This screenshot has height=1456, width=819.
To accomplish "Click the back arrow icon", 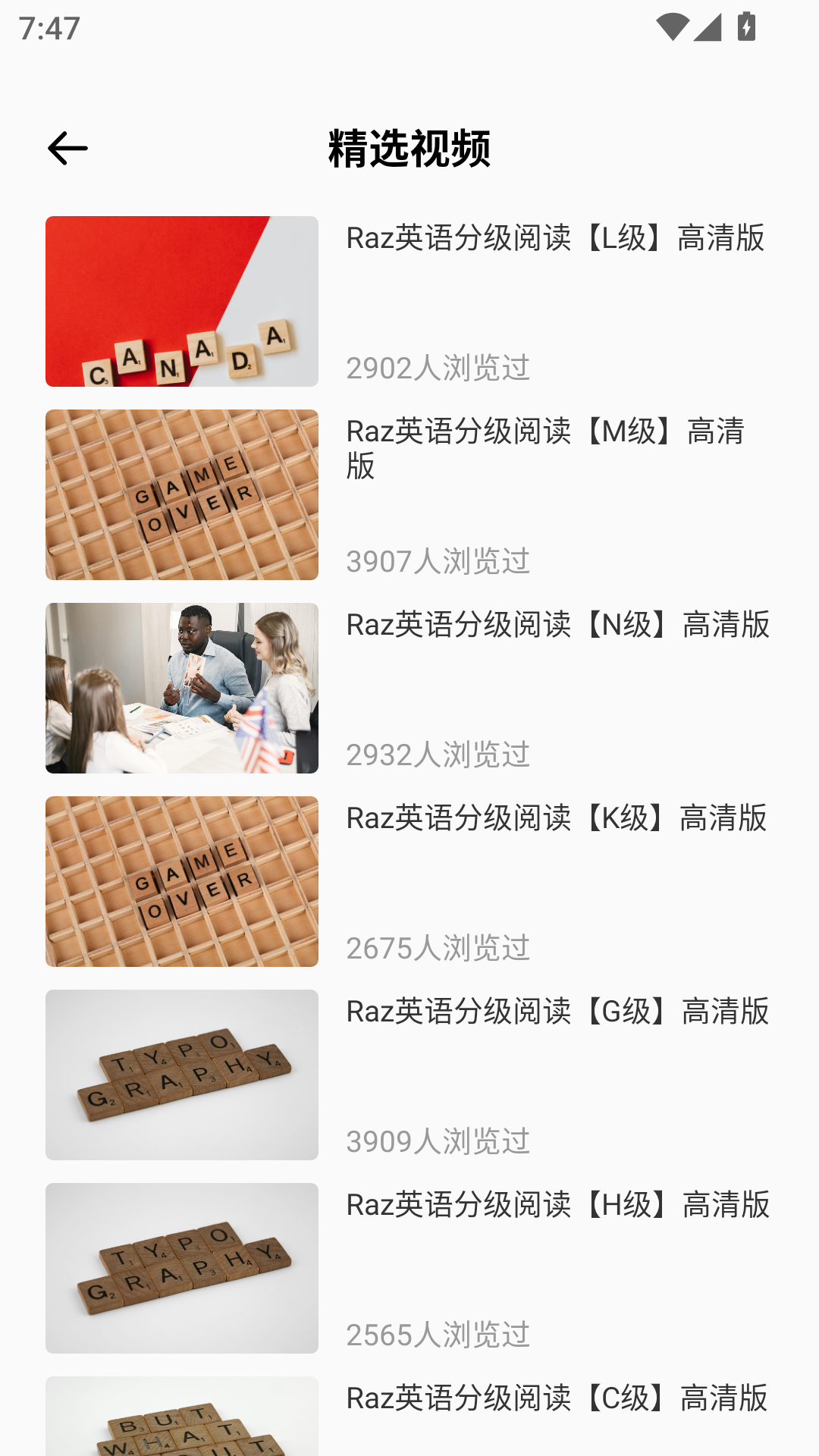I will (x=67, y=149).
